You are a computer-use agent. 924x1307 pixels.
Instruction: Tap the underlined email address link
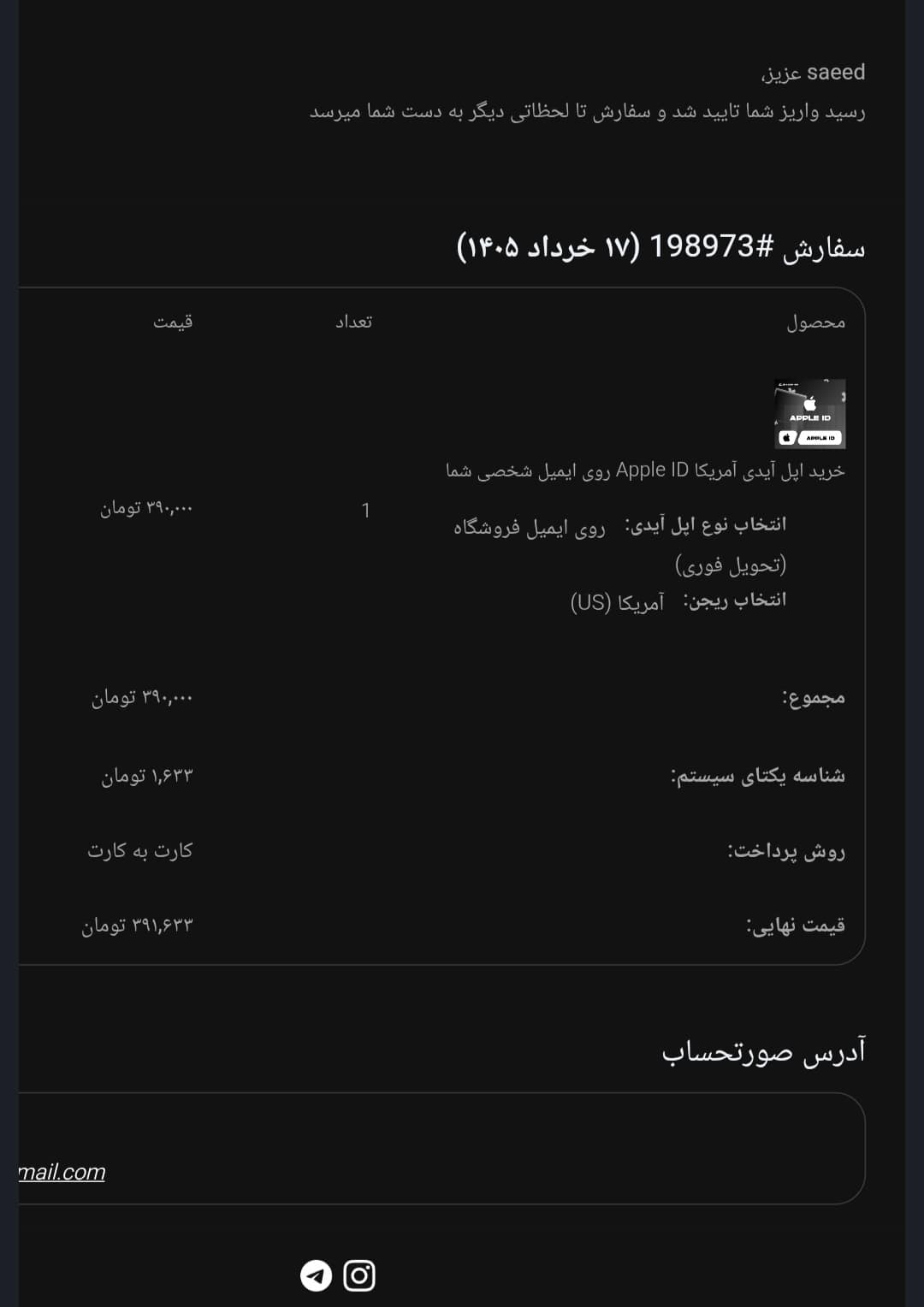click(x=62, y=1172)
